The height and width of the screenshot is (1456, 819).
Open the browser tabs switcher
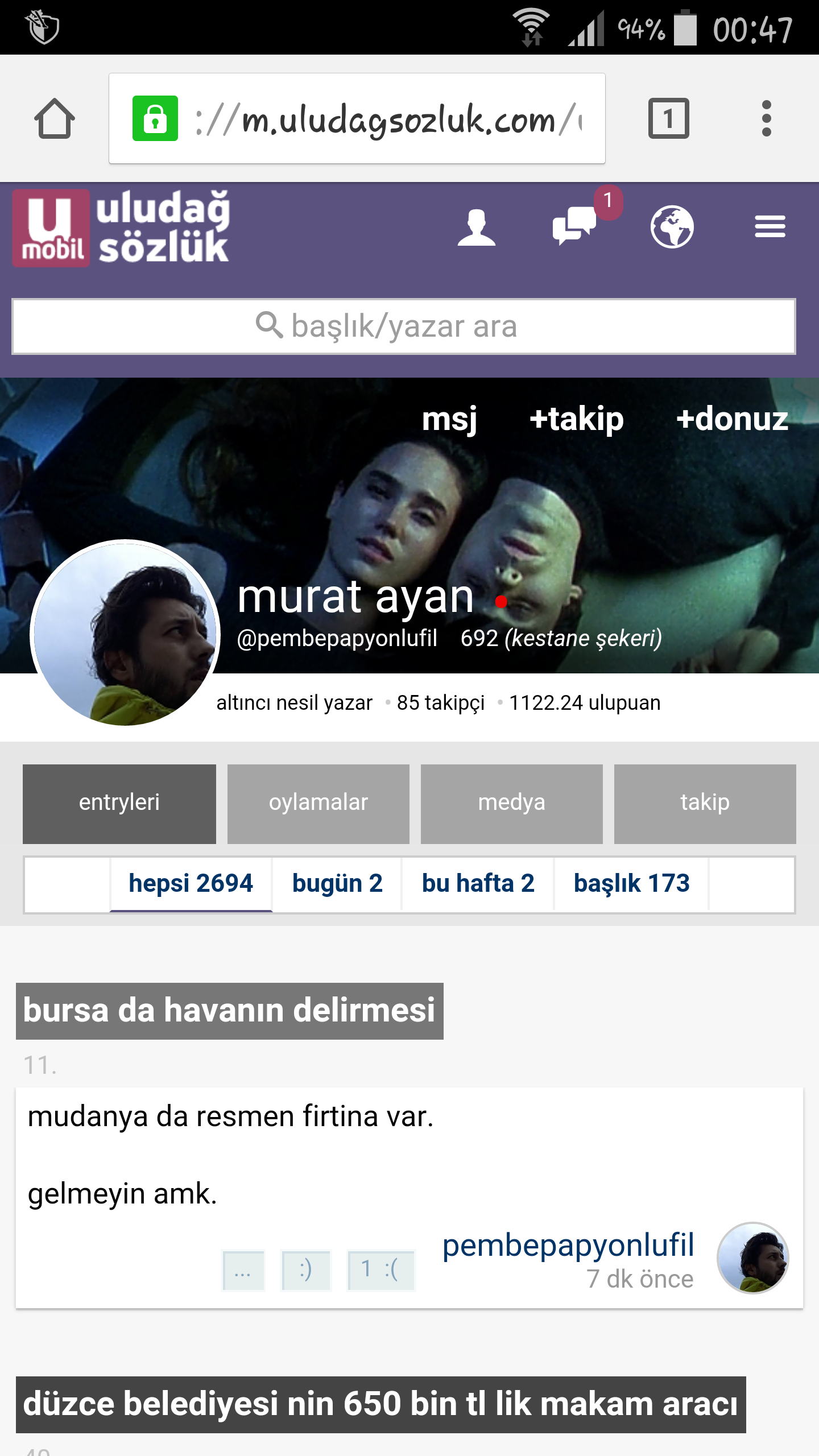coord(668,119)
